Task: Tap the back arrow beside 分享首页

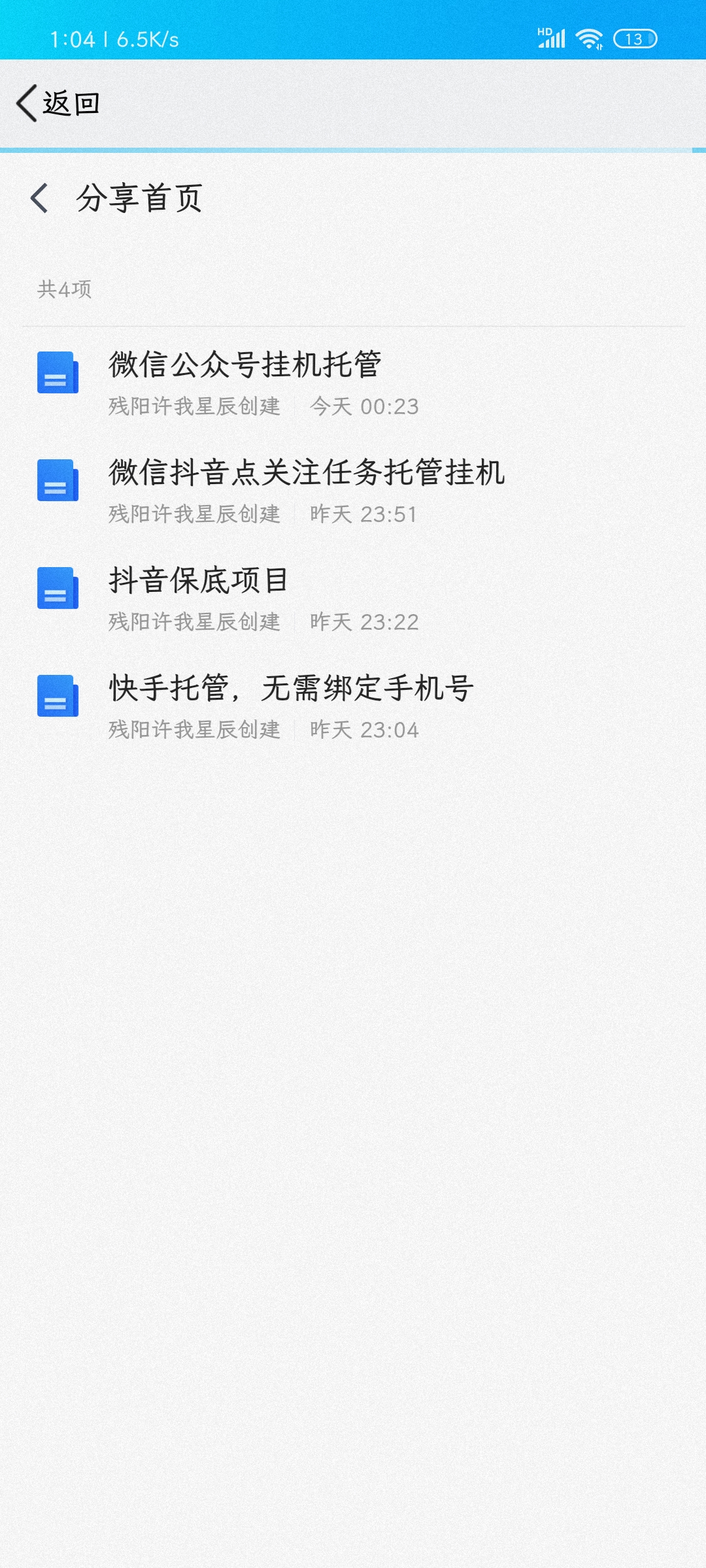Action: click(x=40, y=198)
